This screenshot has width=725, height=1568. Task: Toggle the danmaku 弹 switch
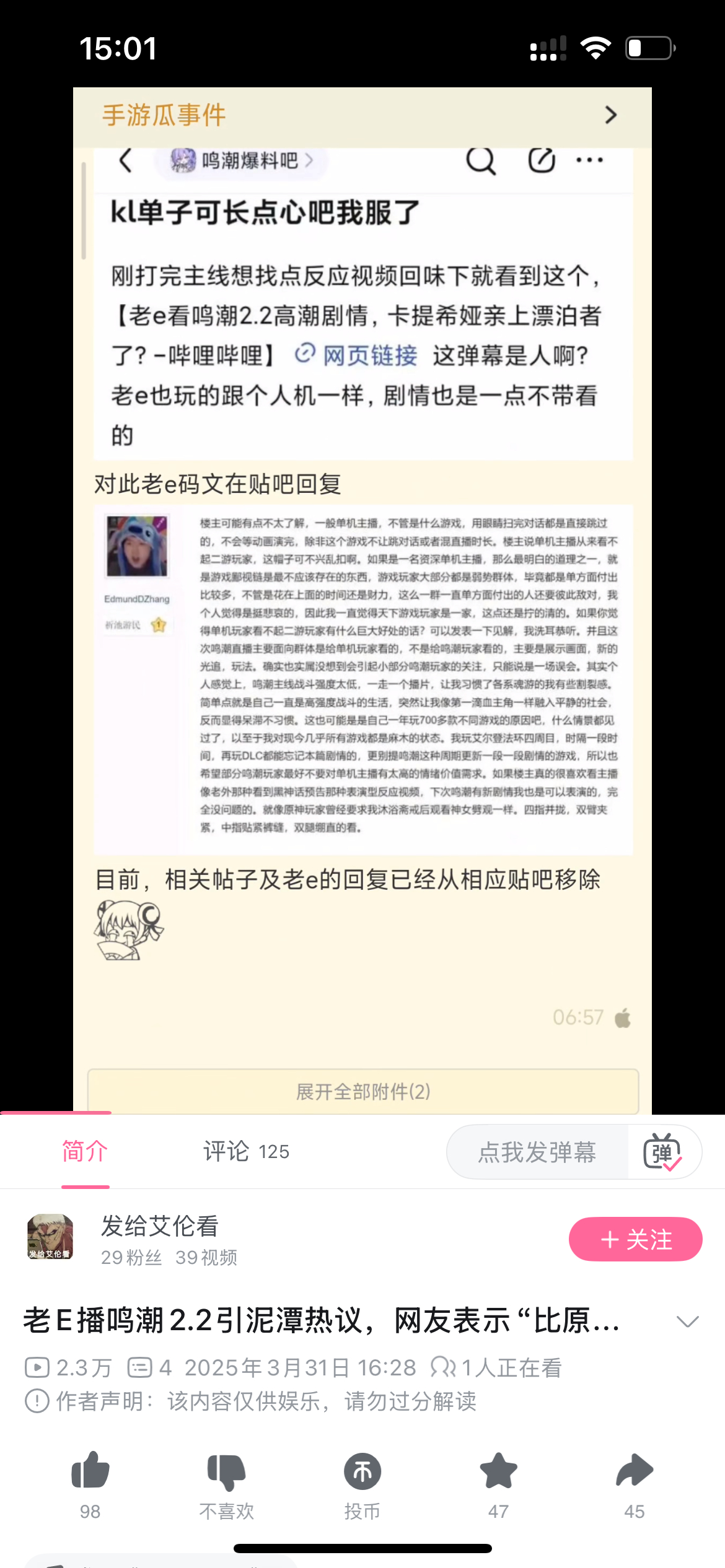point(663,1152)
